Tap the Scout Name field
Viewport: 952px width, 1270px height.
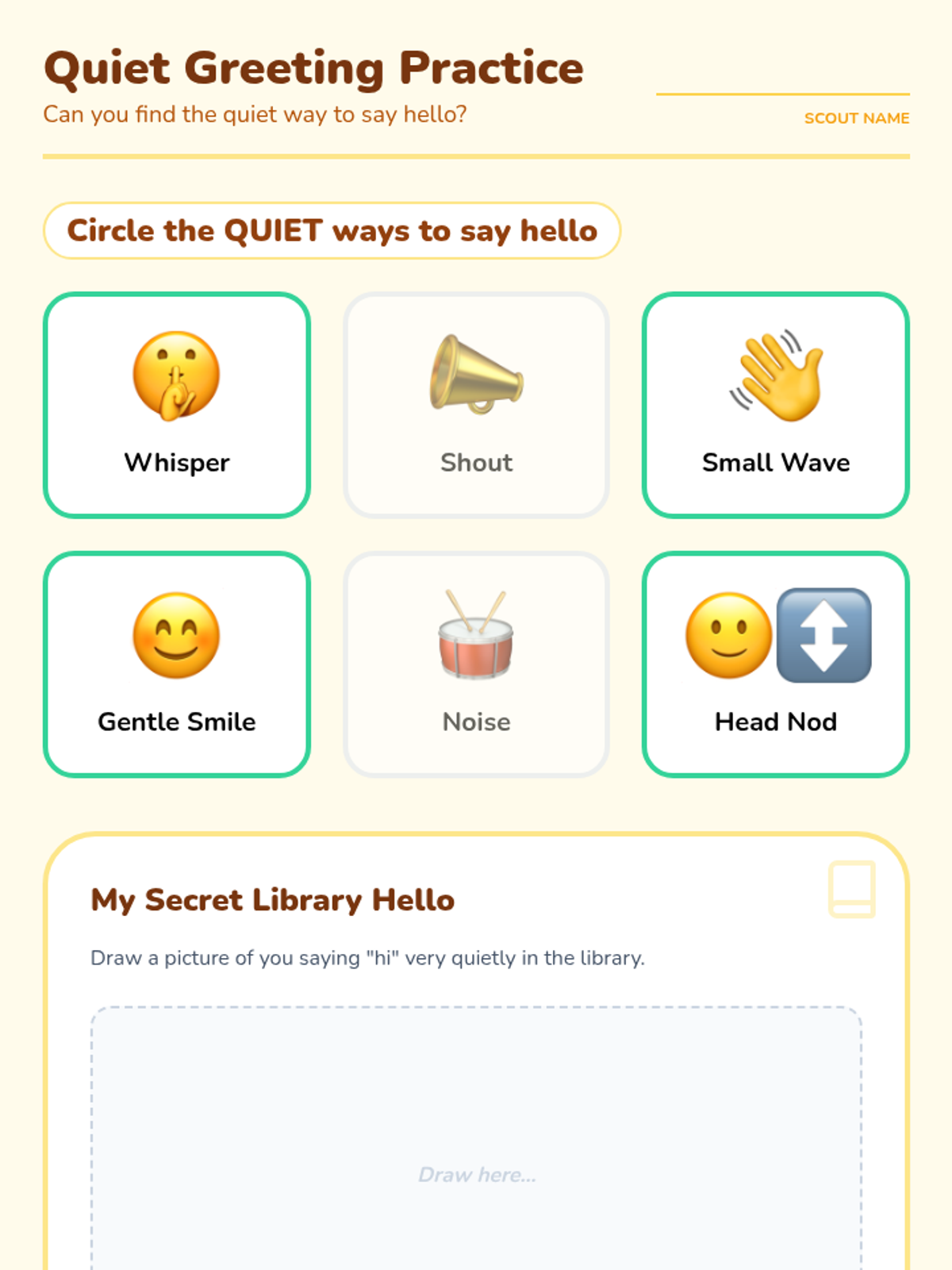(782, 79)
